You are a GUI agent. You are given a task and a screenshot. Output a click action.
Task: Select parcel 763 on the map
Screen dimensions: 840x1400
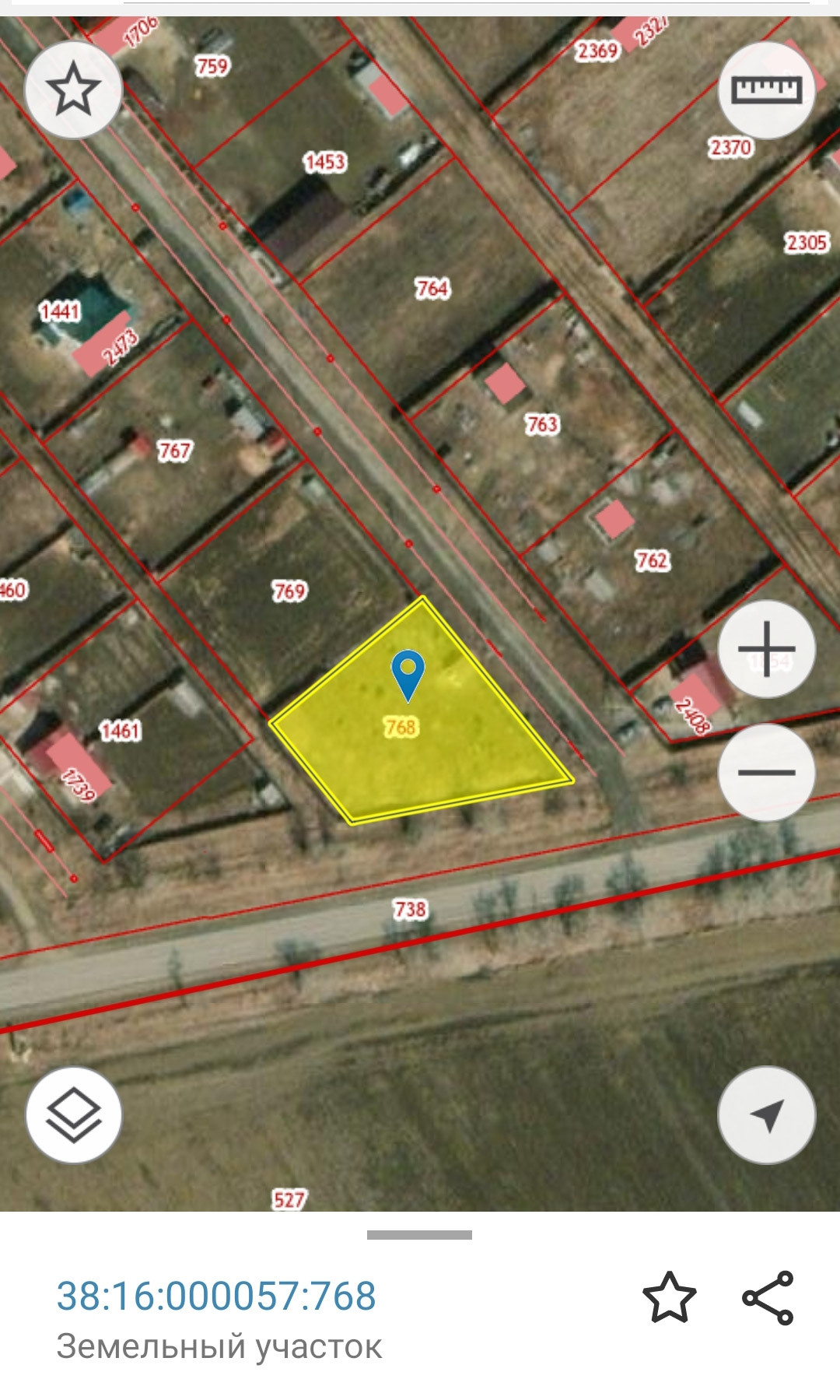tap(542, 424)
